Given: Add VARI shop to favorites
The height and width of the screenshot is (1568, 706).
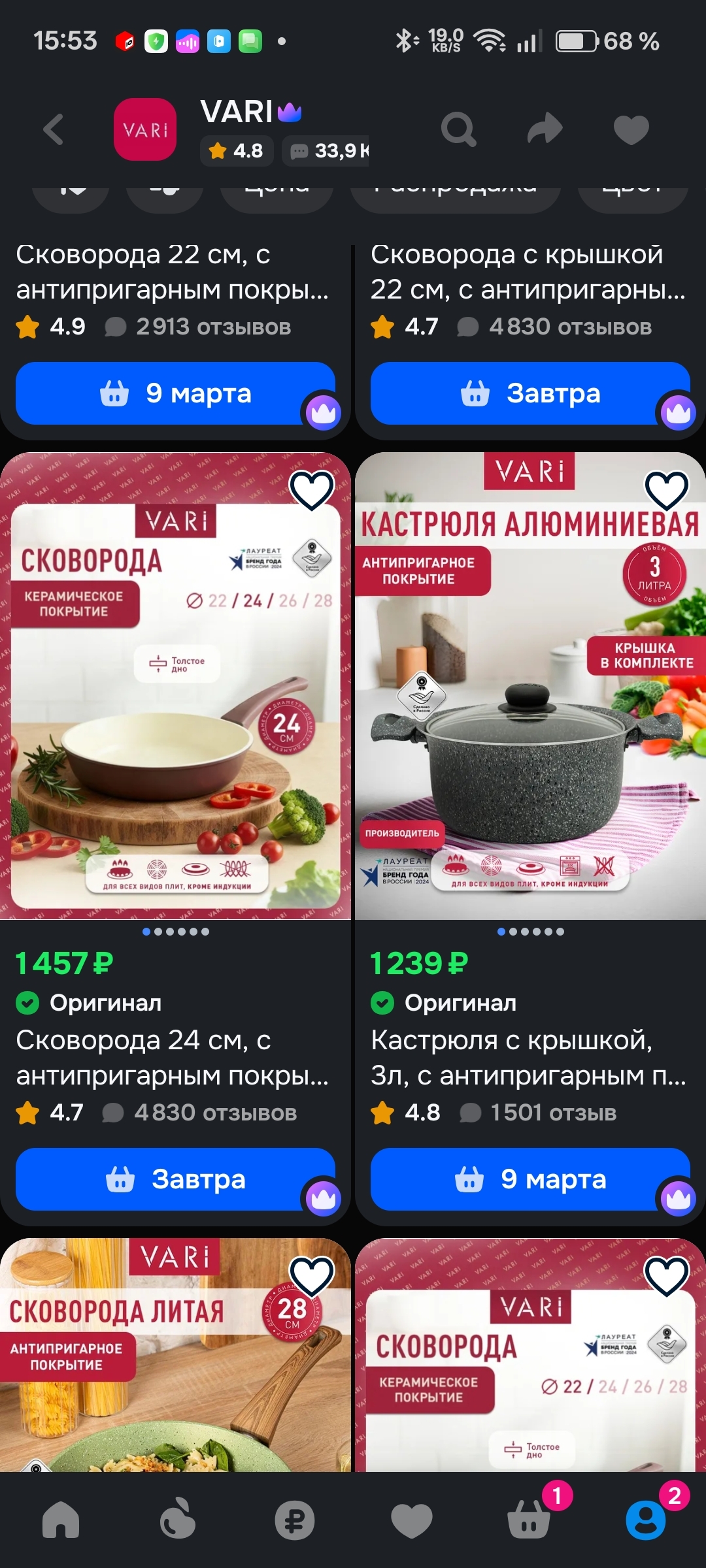Looking at the screenshot, I should point(631,129).
